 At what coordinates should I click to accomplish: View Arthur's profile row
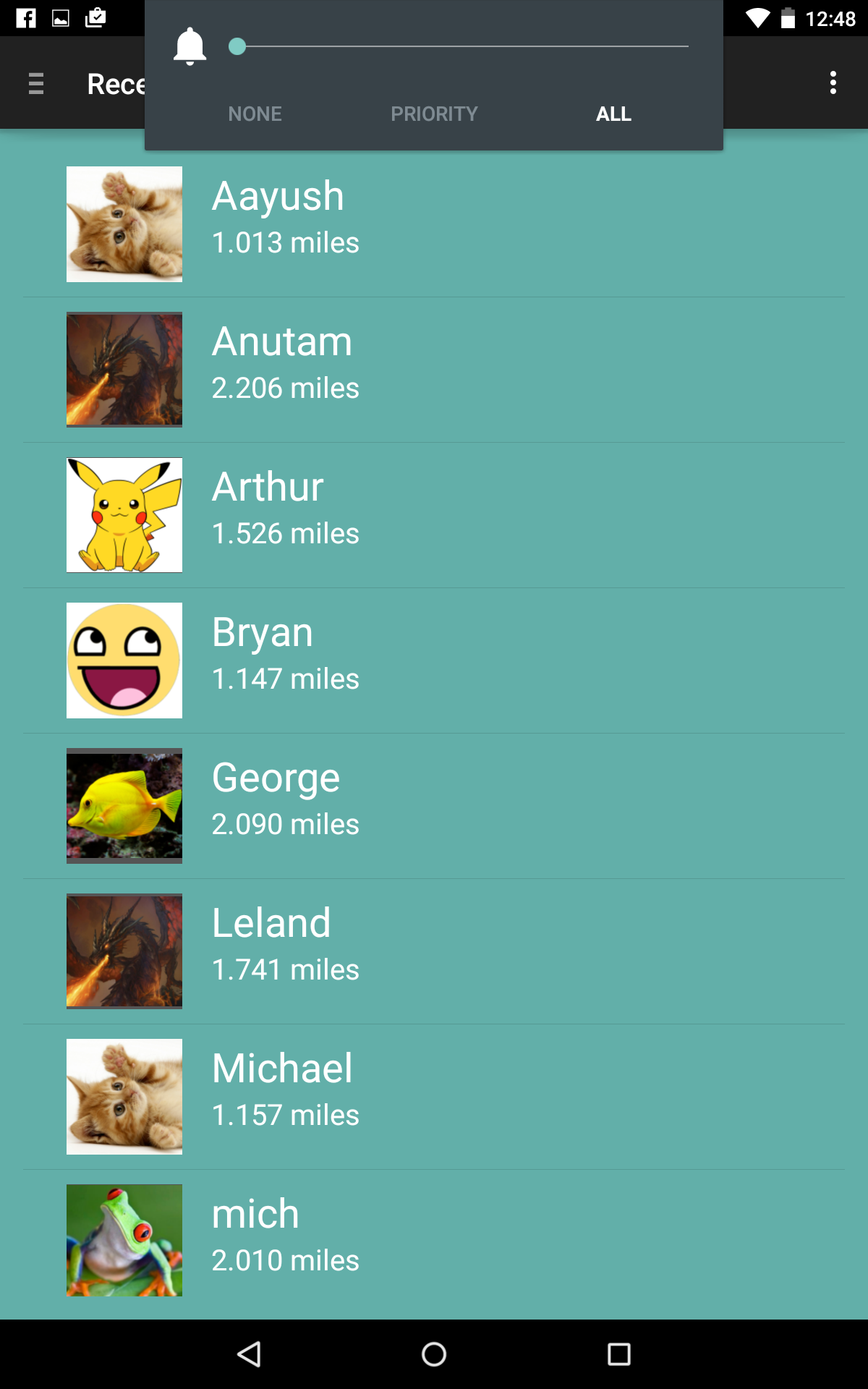(x=434, y=515)
